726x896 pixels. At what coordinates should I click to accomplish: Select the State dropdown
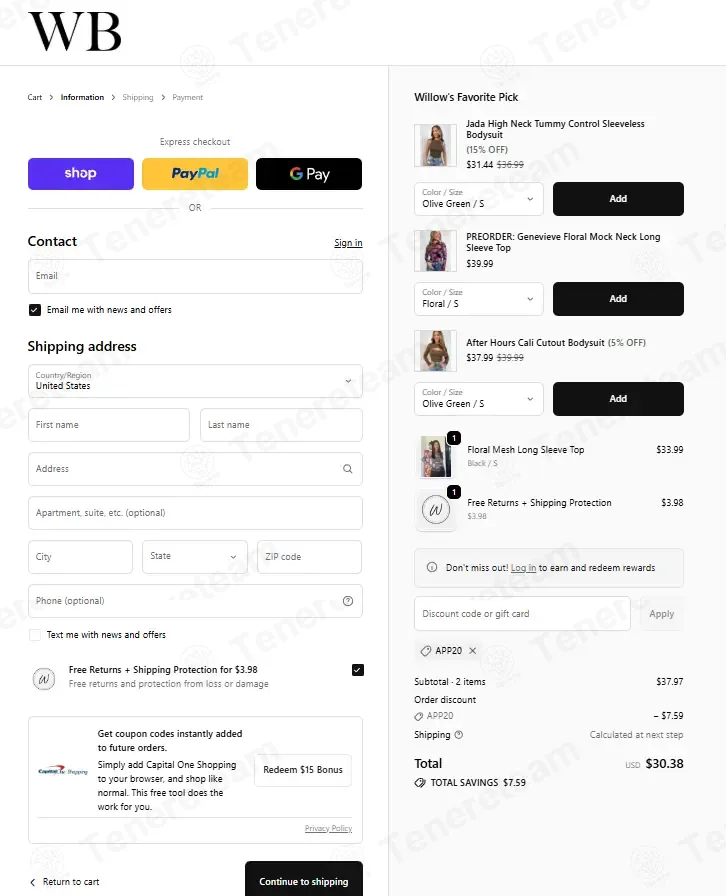195,557
